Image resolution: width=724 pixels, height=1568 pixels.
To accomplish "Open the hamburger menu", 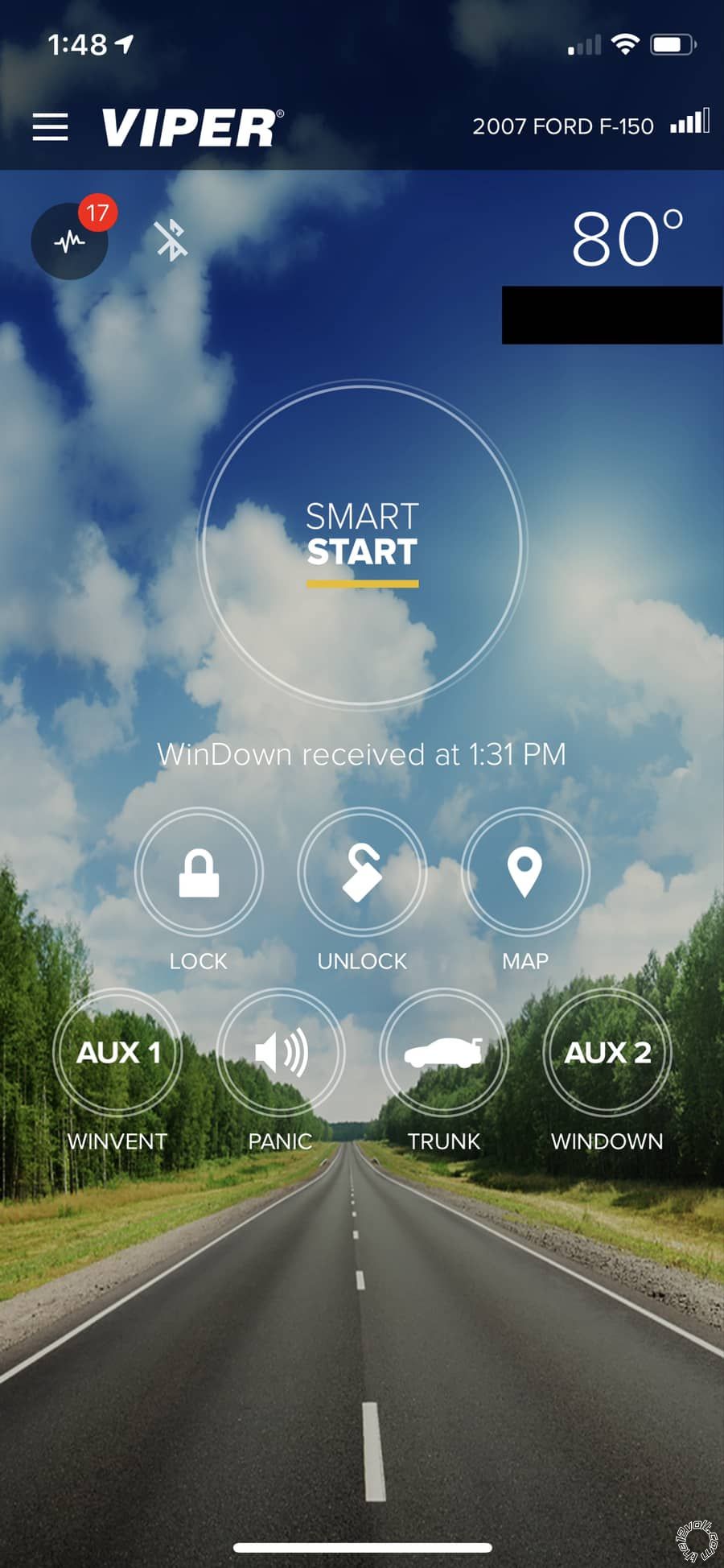I will point(50,127).
